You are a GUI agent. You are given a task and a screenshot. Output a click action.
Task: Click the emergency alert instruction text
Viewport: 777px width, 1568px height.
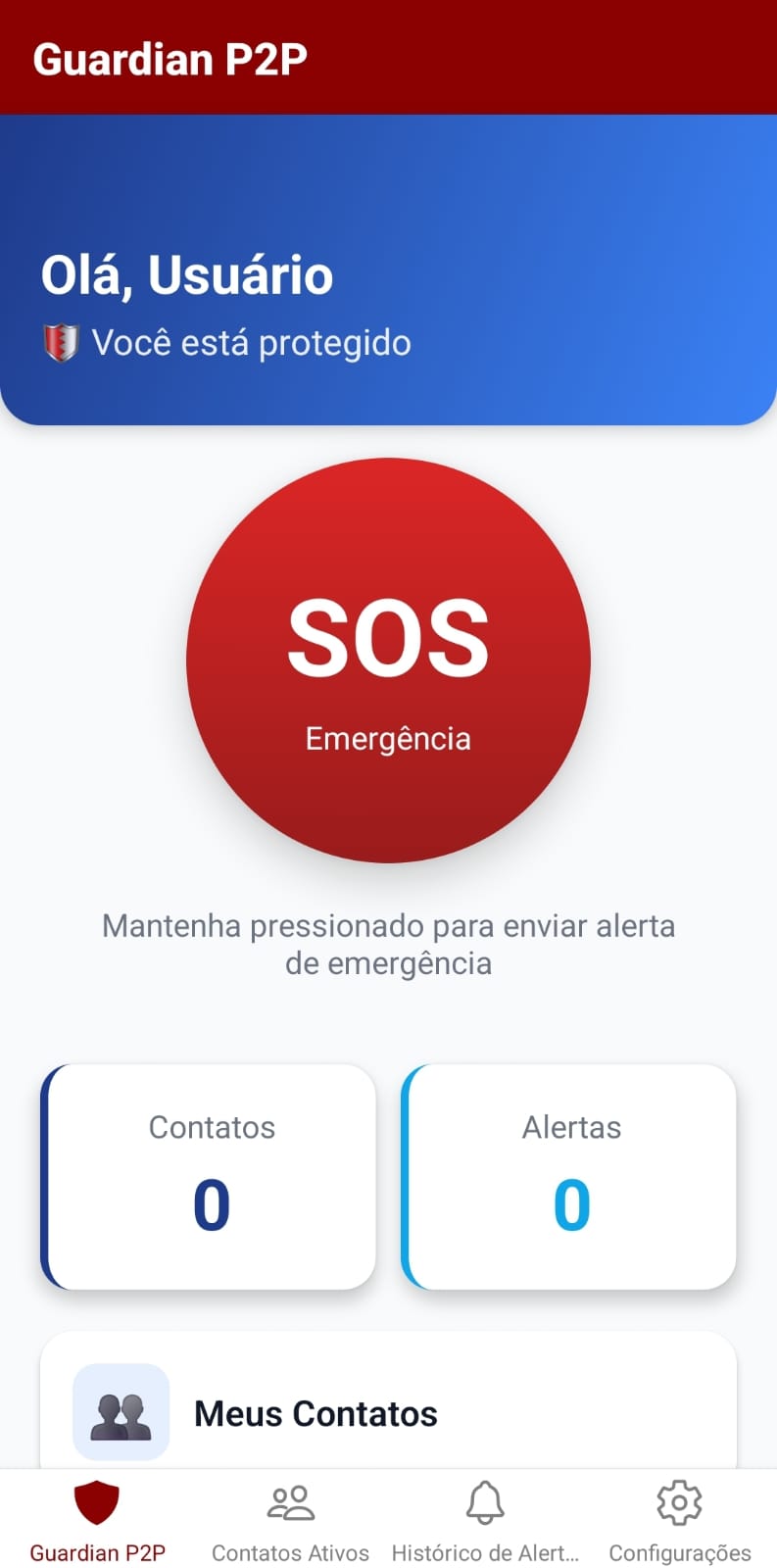coord(388,944)
